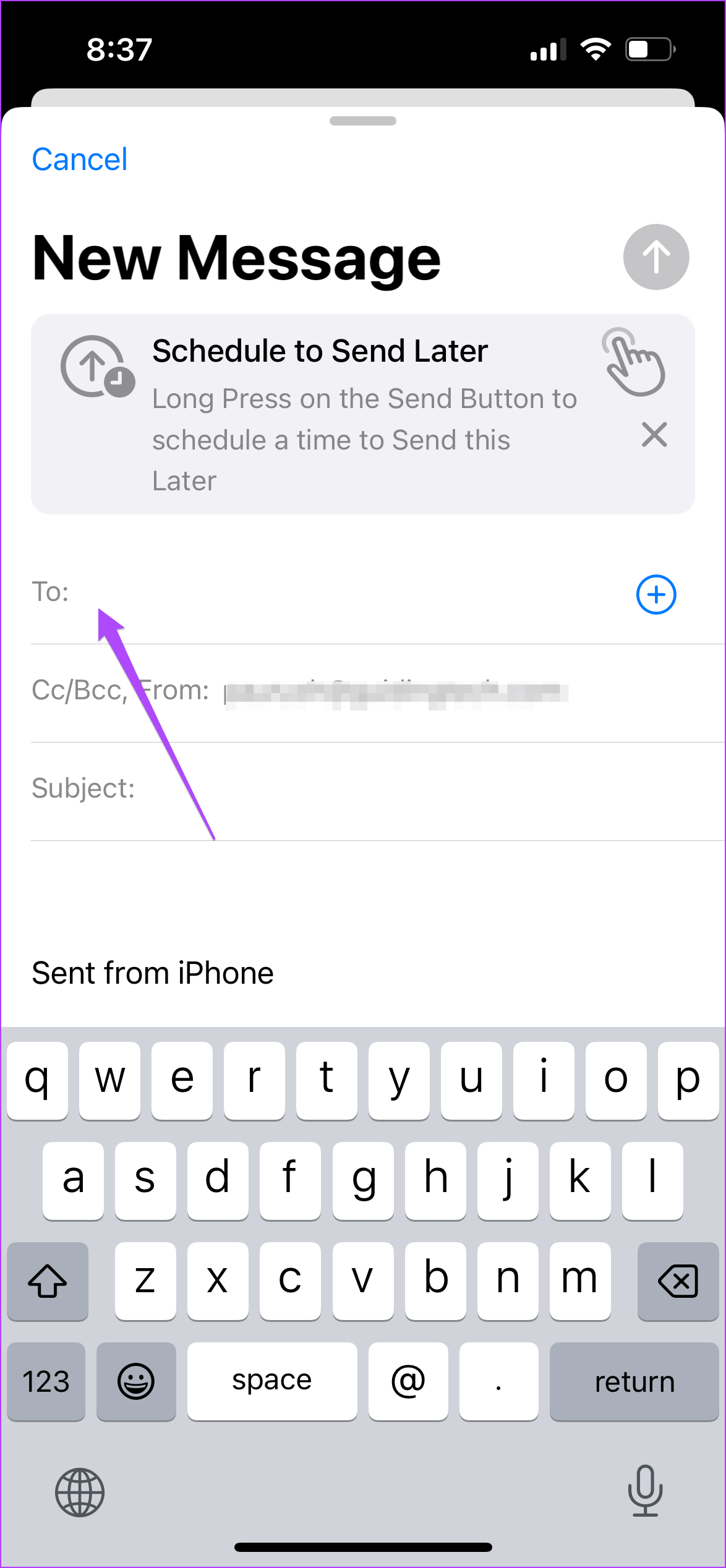Screen dimensions: 726x1568
Task: Switch keyboard to numbers with 123 key
Action: tap(46, 1381)
